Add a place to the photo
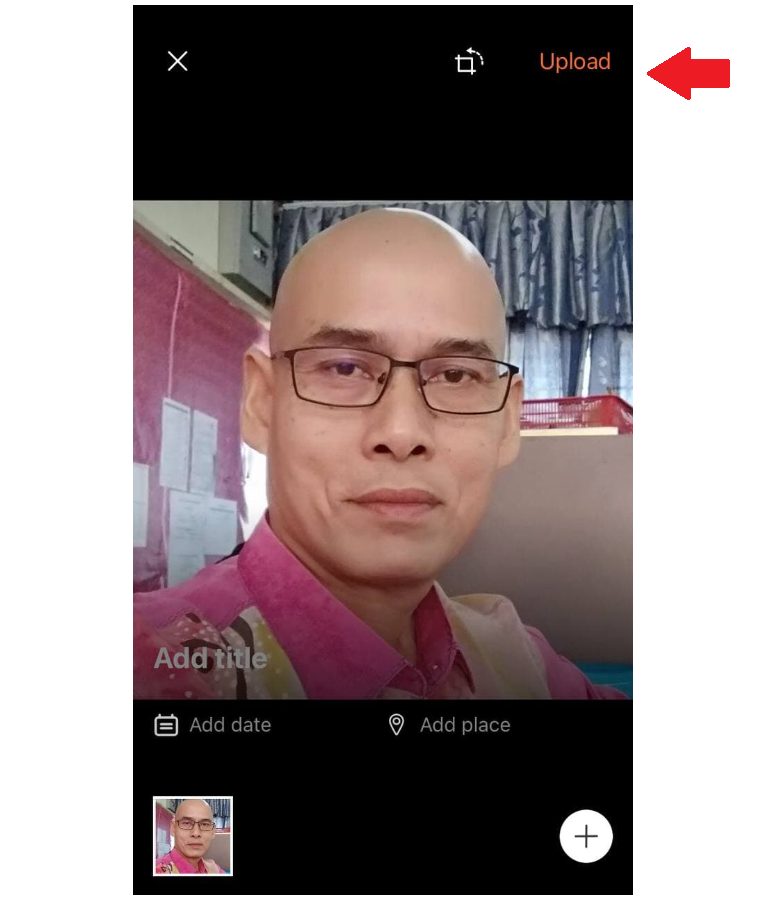The width and height of the screenshot is (763, 897). point(449,725)
